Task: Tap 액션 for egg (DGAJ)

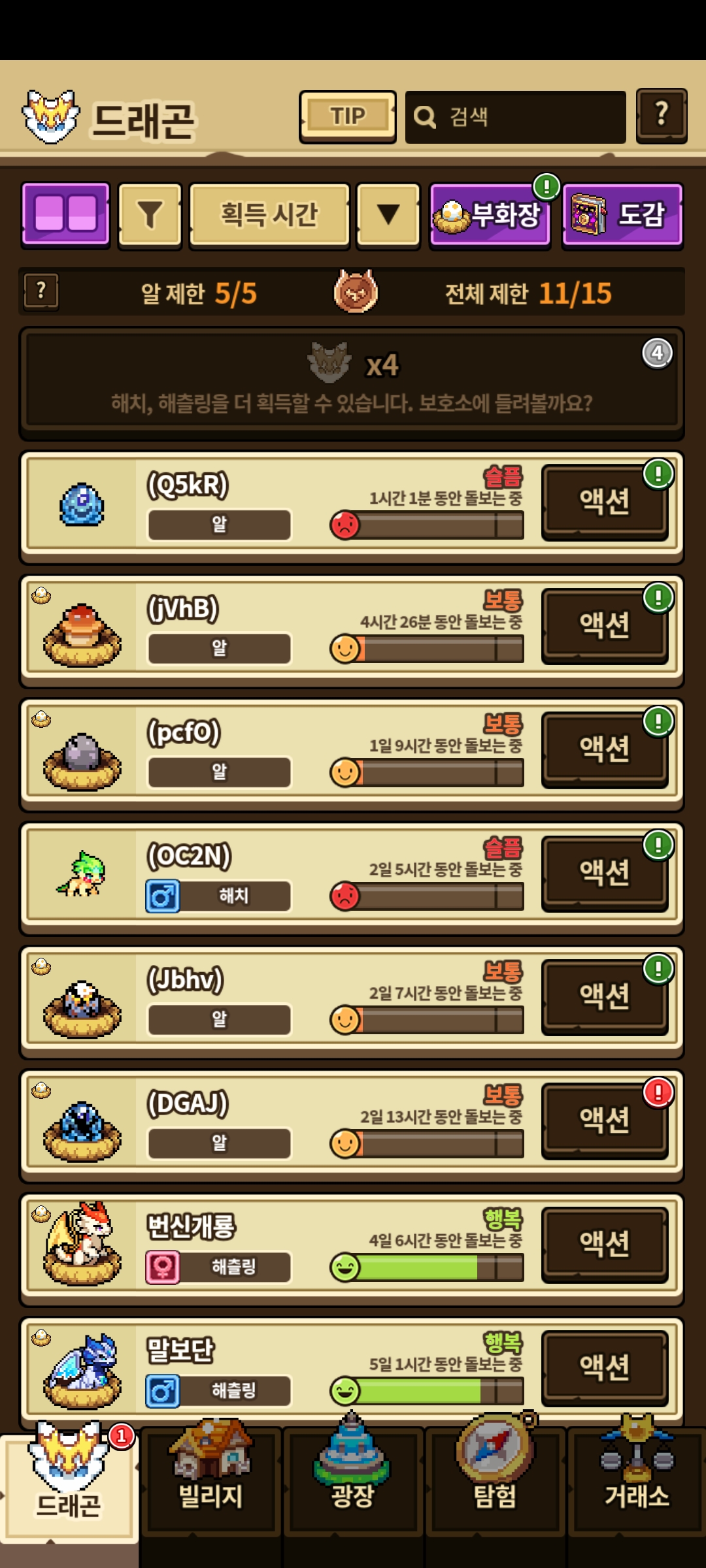Action: pos(605,1120)
